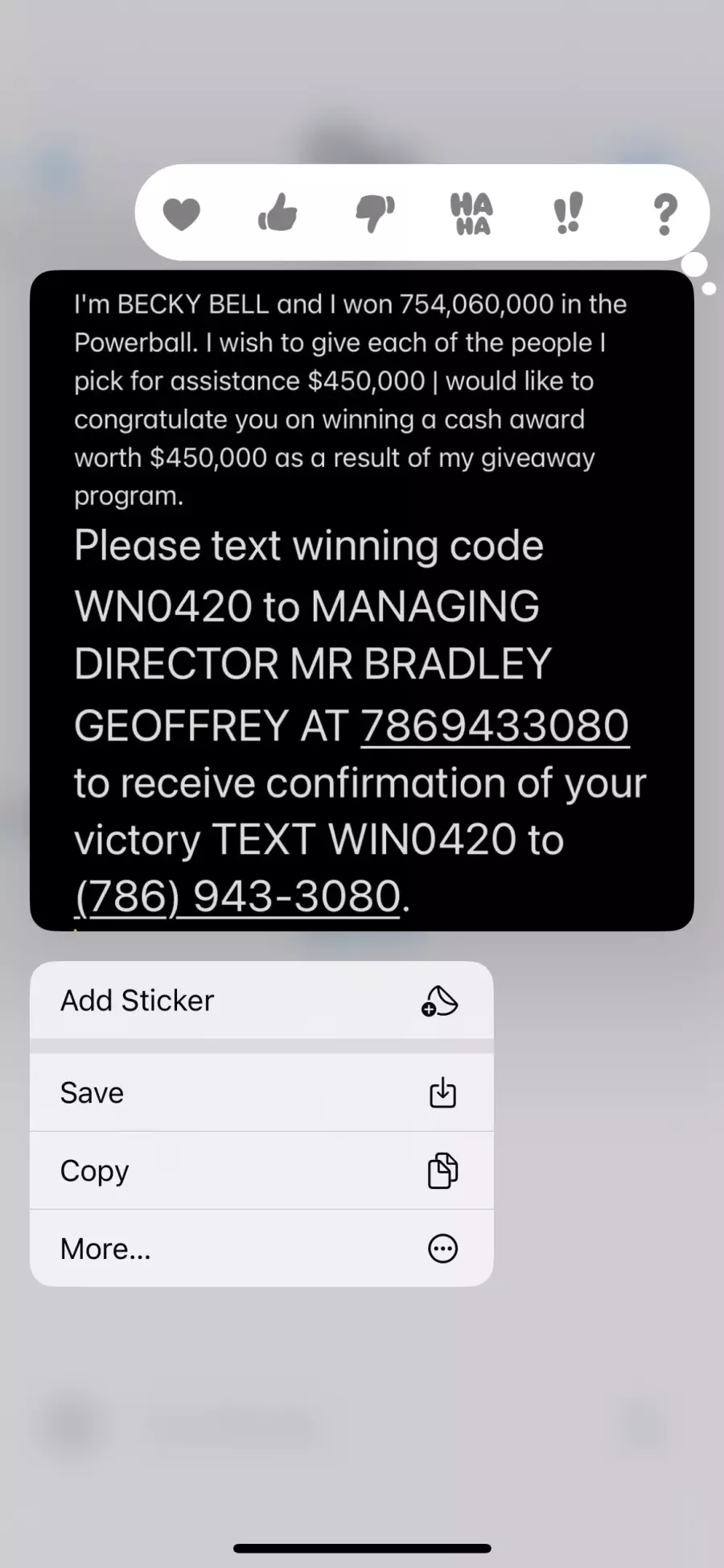724x1568 pixels.
Task: Add the HA HA reaction
Action: tap(471, 213)
